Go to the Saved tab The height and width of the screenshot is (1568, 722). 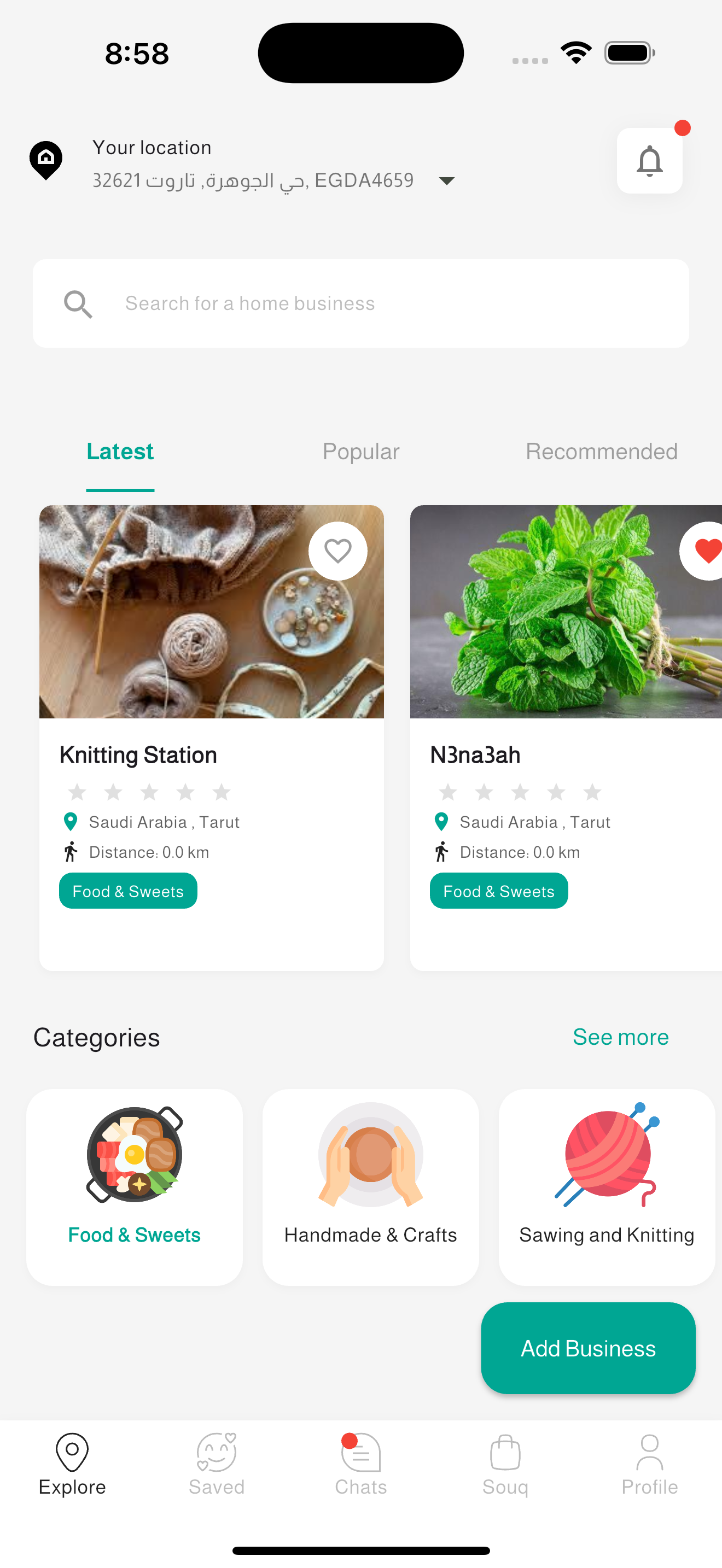216,1464
